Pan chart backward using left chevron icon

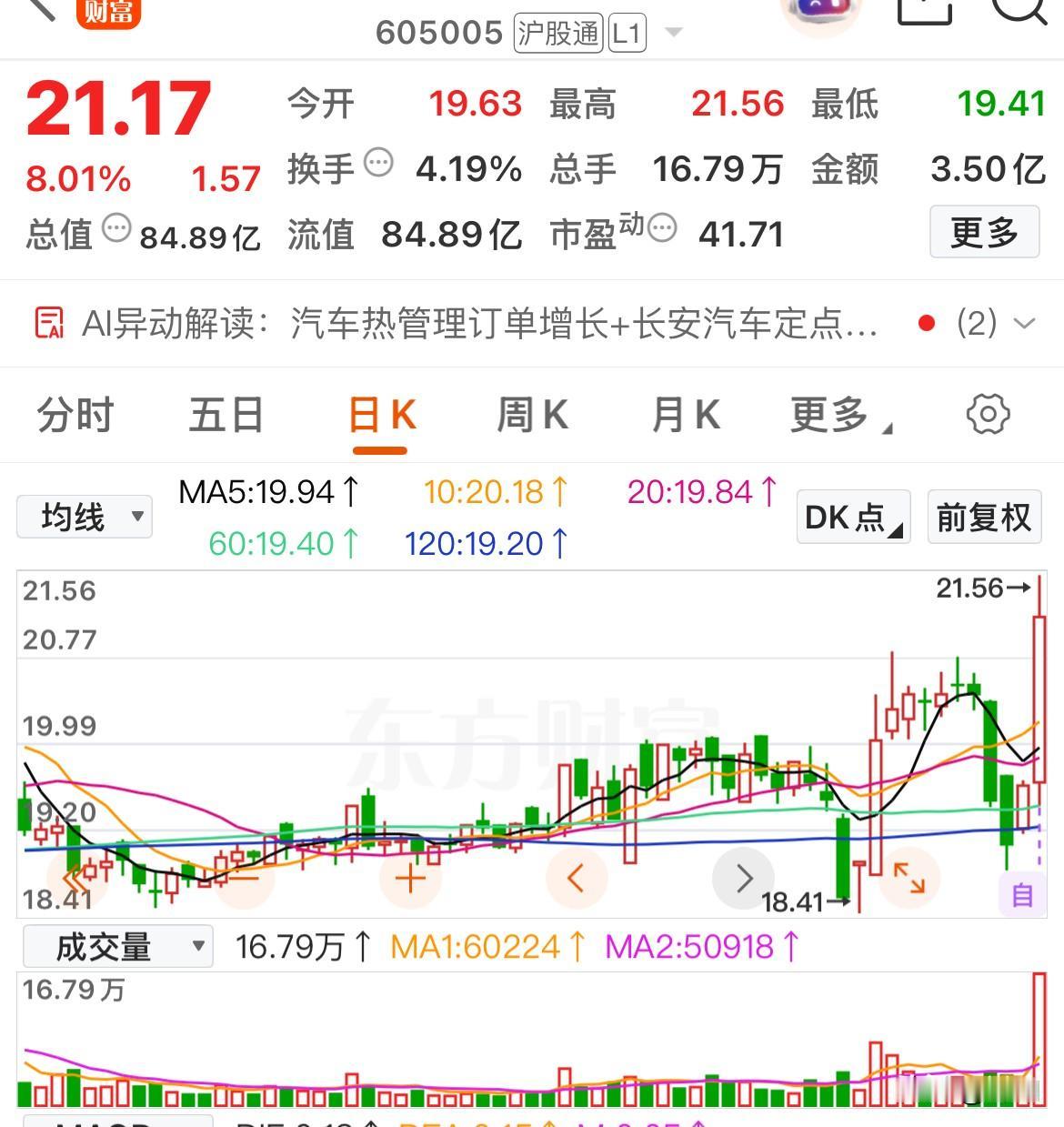coord(576,879)
